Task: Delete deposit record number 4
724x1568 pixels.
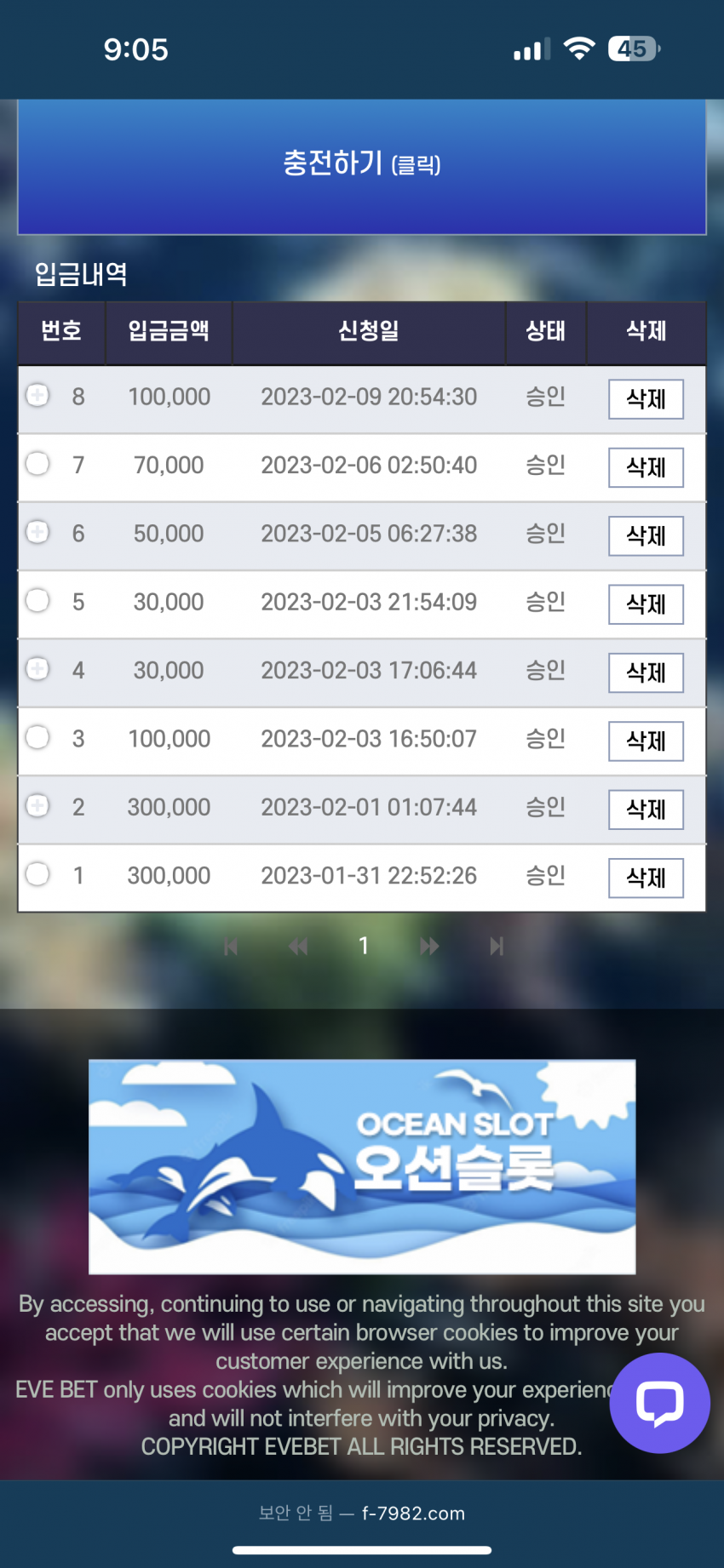Action: 646,672
